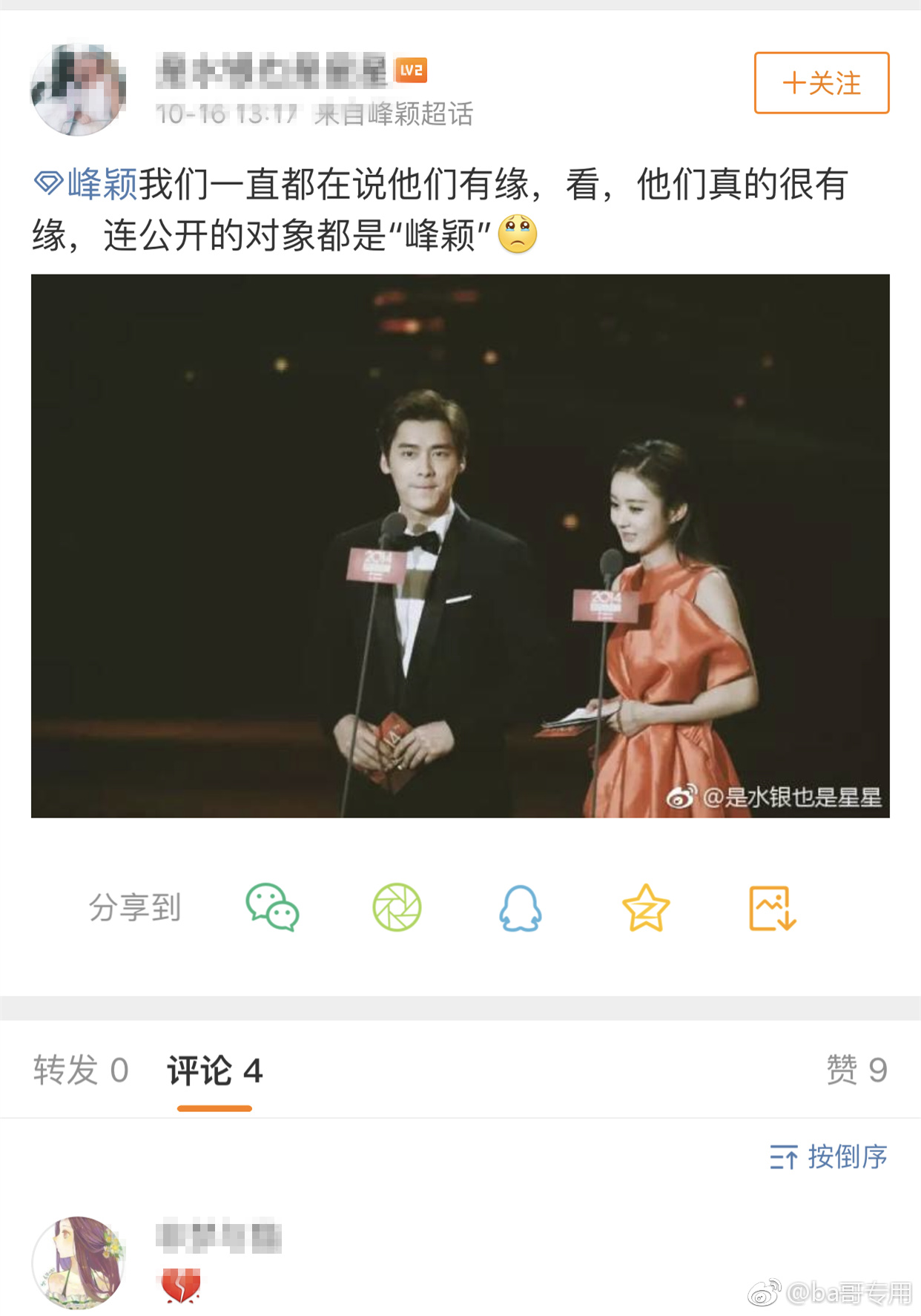Follow the post author with +关注
This screenshot has height=1316, width=921.
[x=821, y=83]
